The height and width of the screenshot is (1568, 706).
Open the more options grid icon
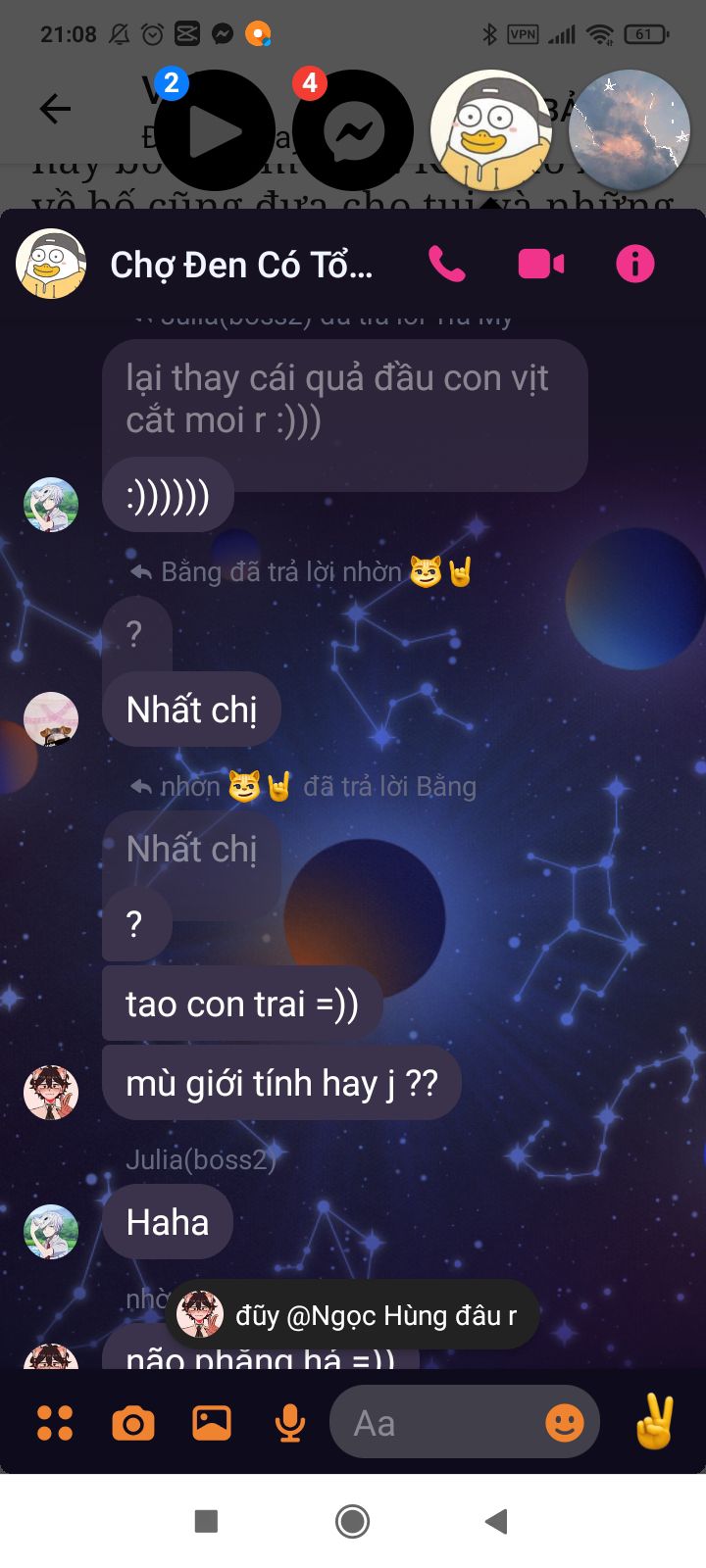click(x=55, y=1423)
